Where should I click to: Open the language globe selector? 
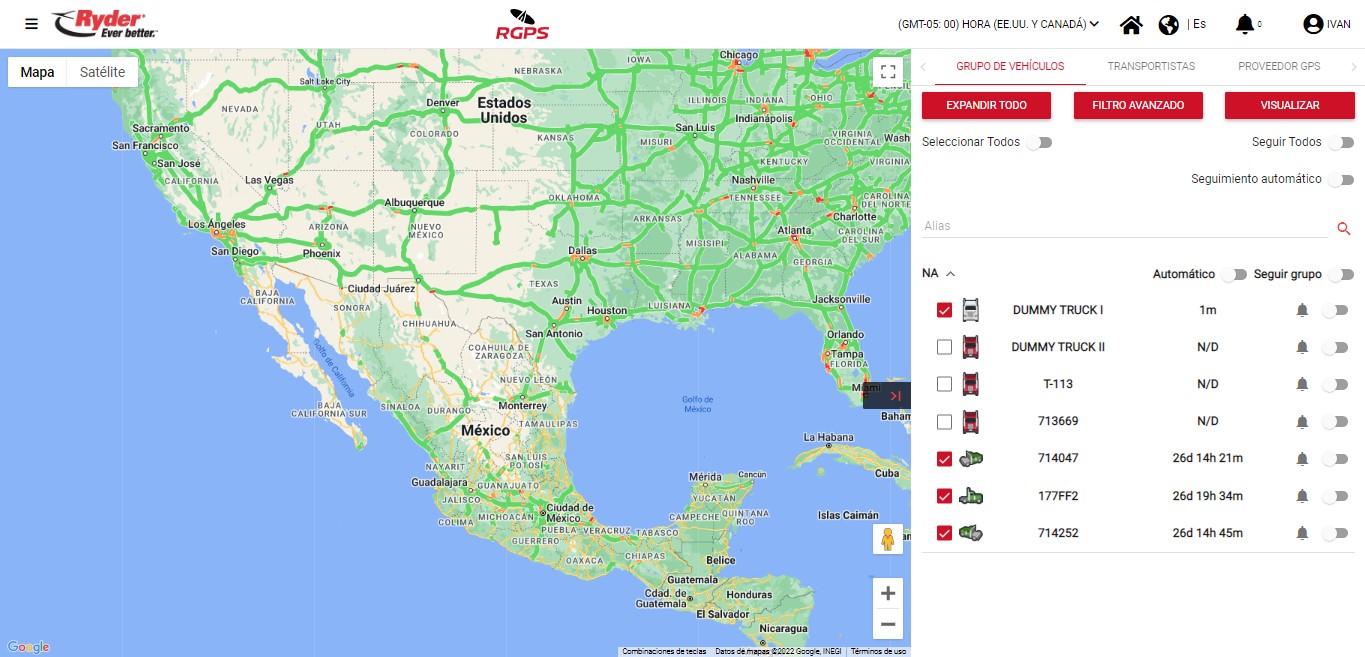[x=1168, y=25]
